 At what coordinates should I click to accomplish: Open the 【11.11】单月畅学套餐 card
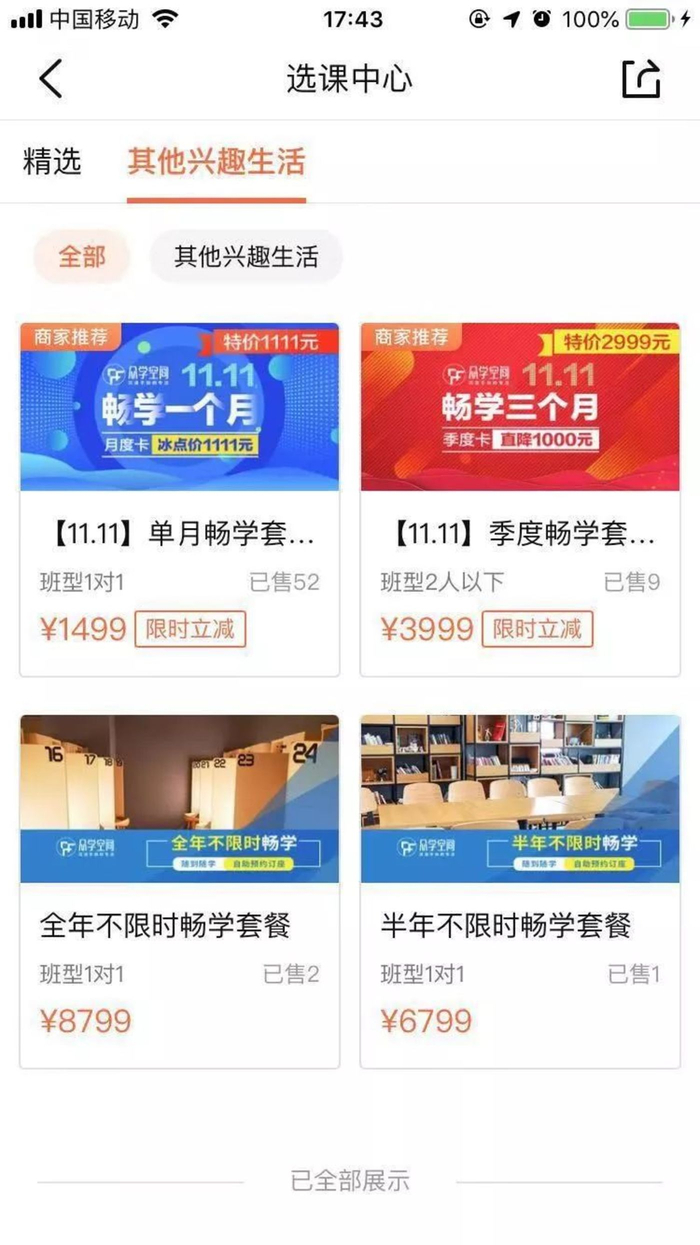pyautogui.click(x=180, y=499)
